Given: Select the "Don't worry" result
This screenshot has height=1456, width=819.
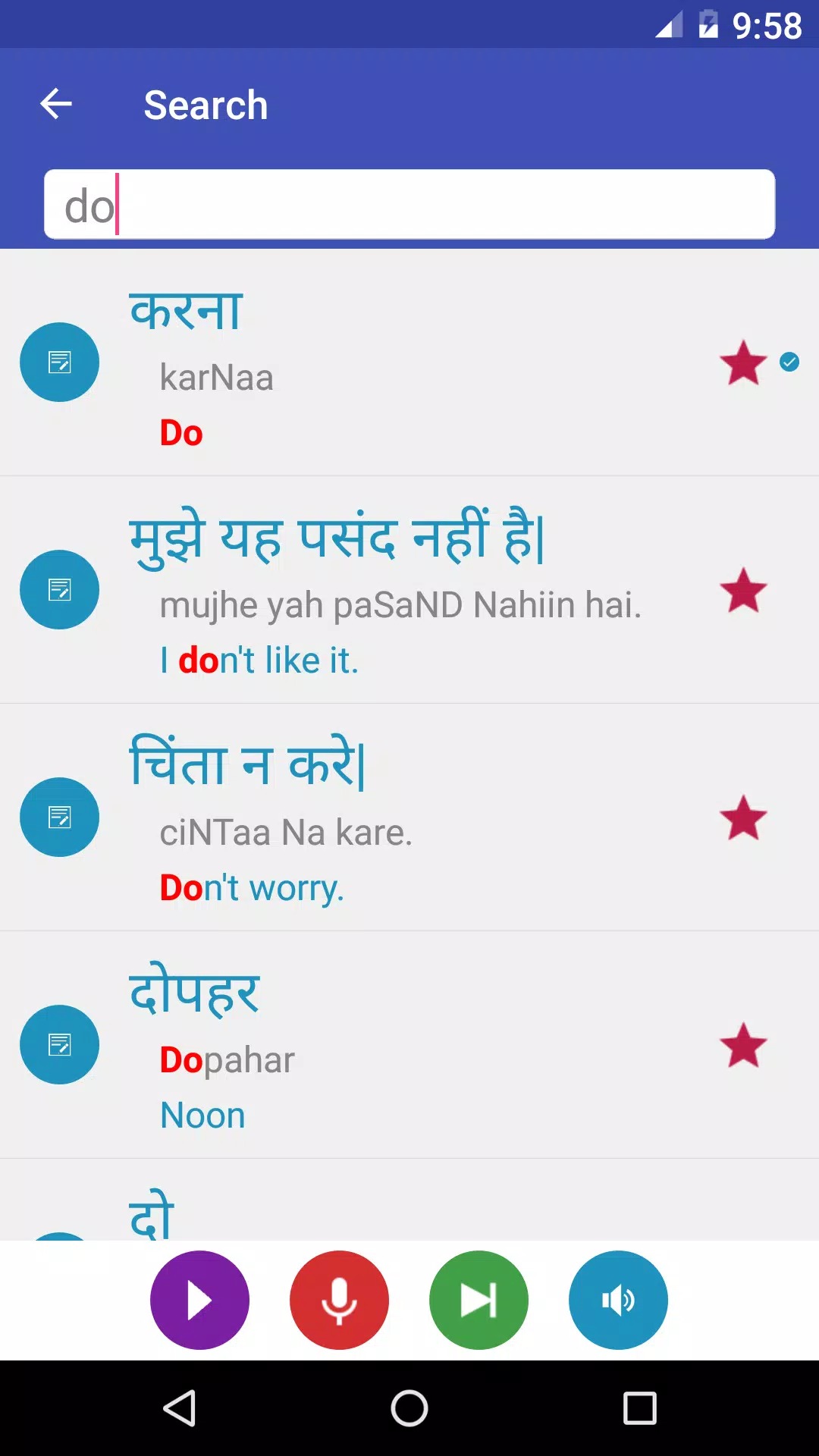Looking at the screenshot, I should [x=409, y=817].
